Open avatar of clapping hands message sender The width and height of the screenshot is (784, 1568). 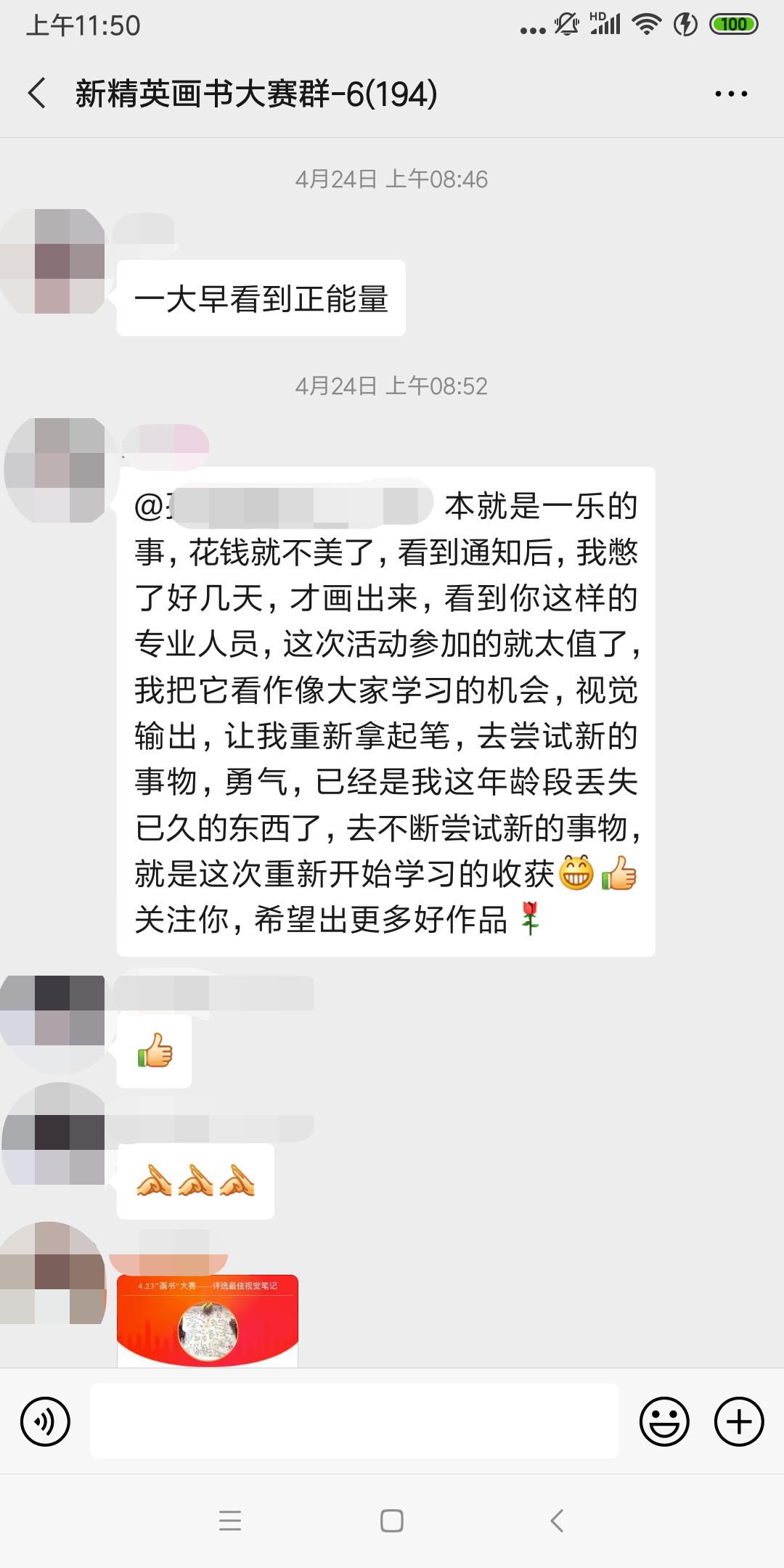pyautogui.click(x=54, y=1134)
